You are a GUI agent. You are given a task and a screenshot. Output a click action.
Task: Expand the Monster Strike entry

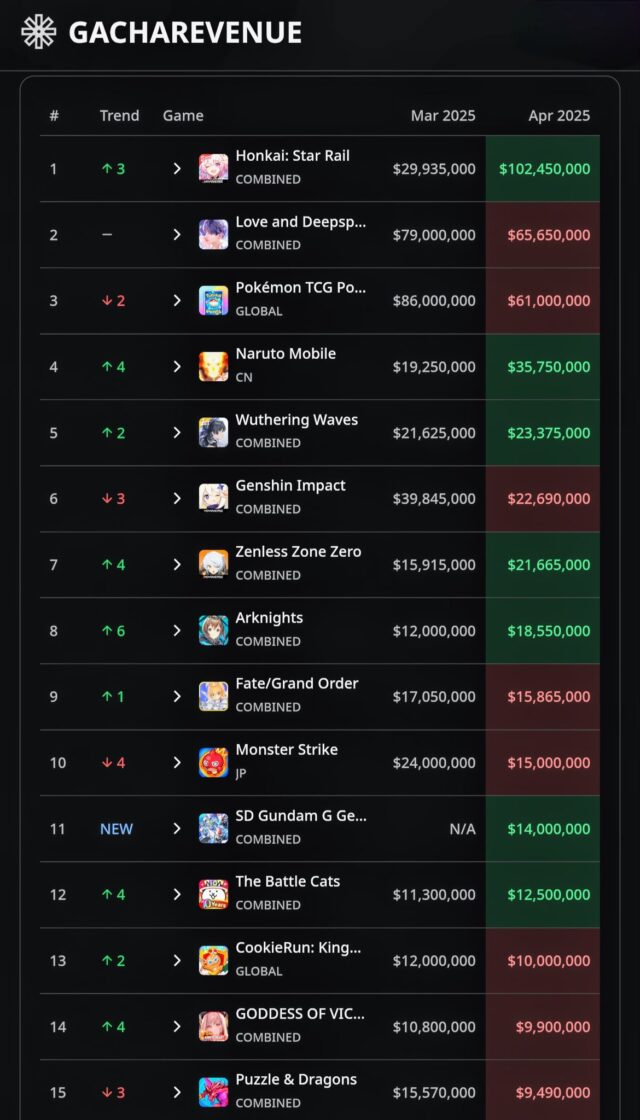click(177, 763)
